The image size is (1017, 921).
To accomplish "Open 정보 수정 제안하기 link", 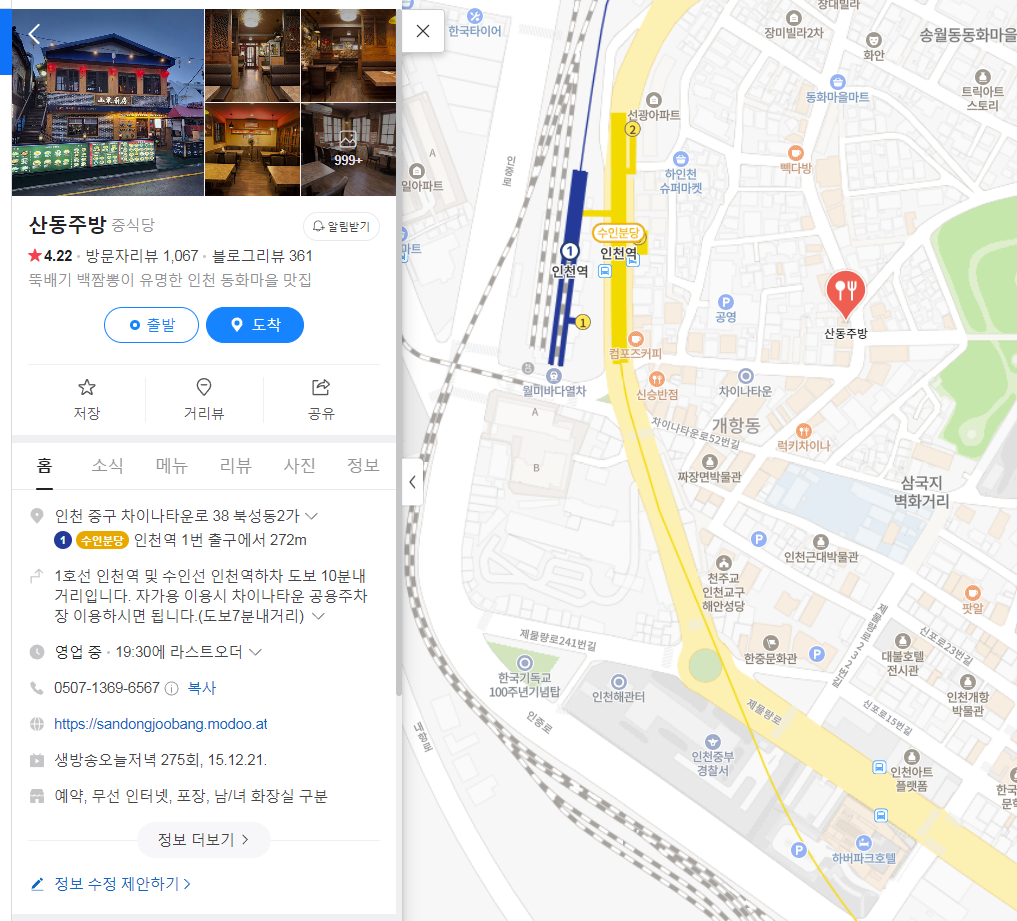I will click(116, 884).
